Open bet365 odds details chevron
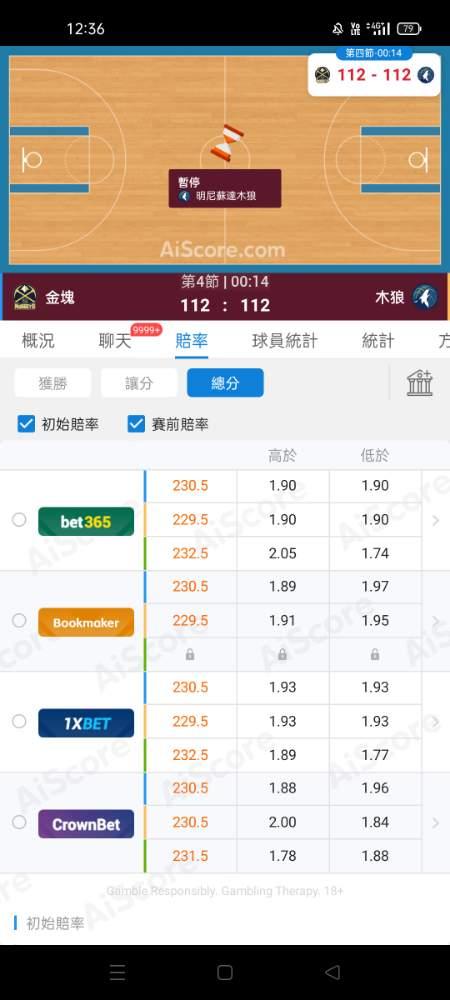Viewport: 450px width, 1000px height. pos(436,520)
